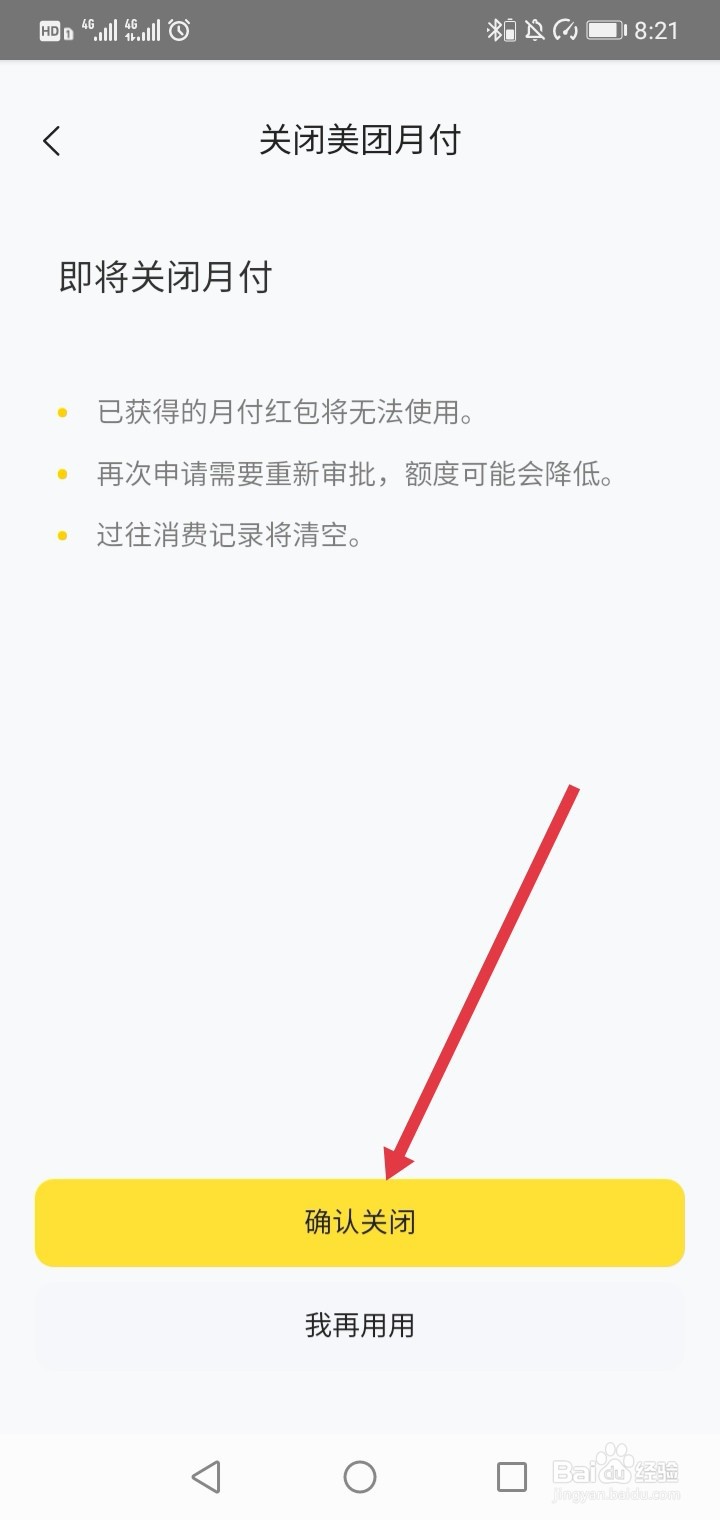Tap the home circle navigation button
This screenshot has height=1520, width=720.
pyautogui.click(x=360, y=1476)
